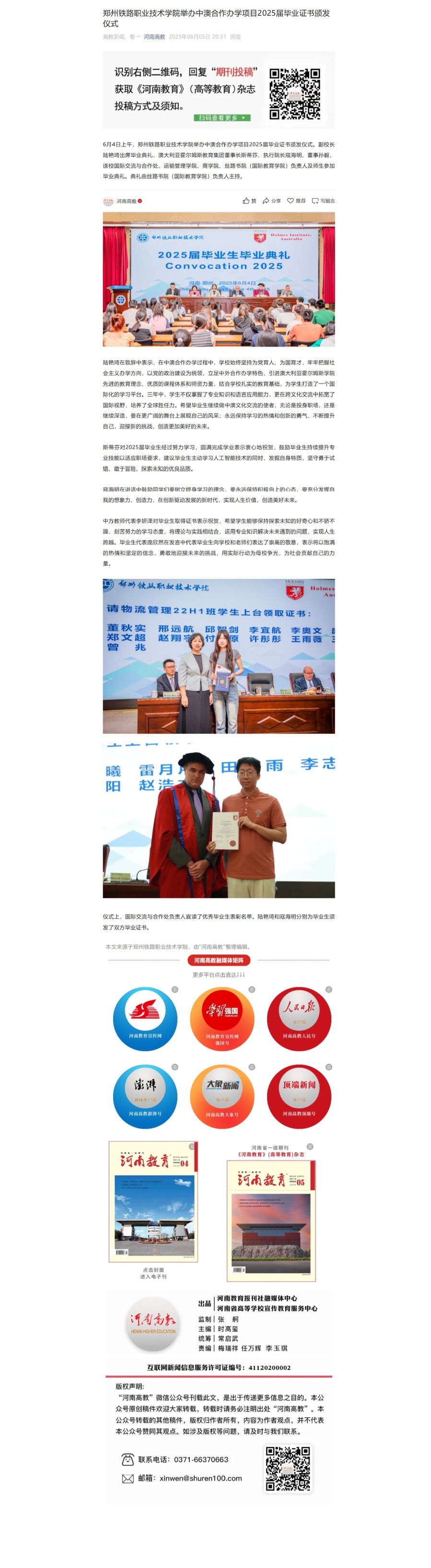Open 河南高教澎湃号 platform circle

pos(145,1097)
